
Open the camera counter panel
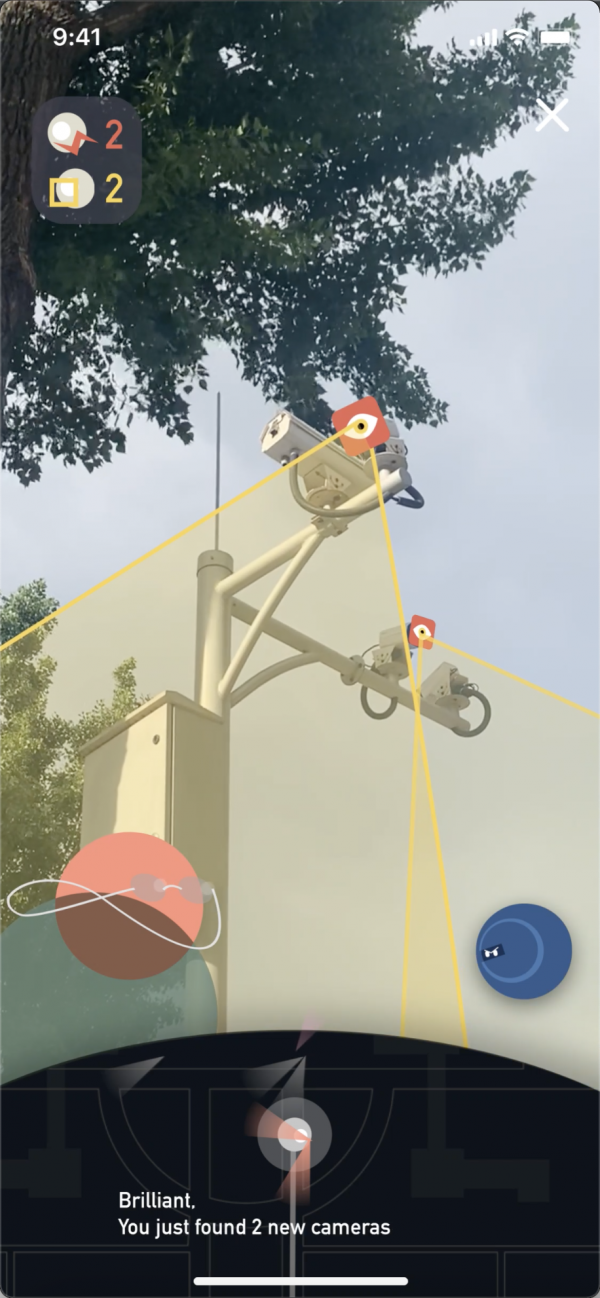(x=86, y=160)
